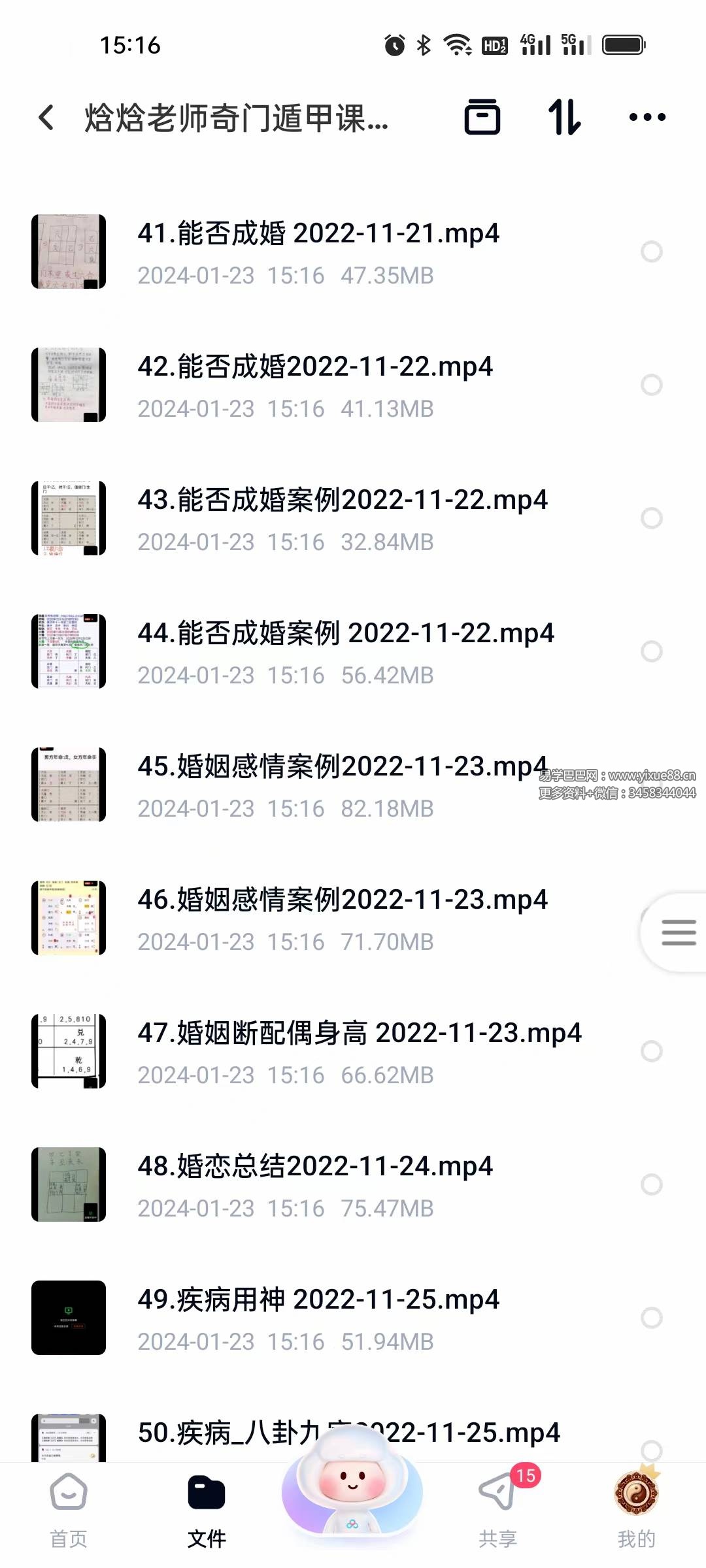Tick the checkbox for 41.能否成婚 2022-11-21.mp4
706x1568 pixels.
tap(651, 252)
